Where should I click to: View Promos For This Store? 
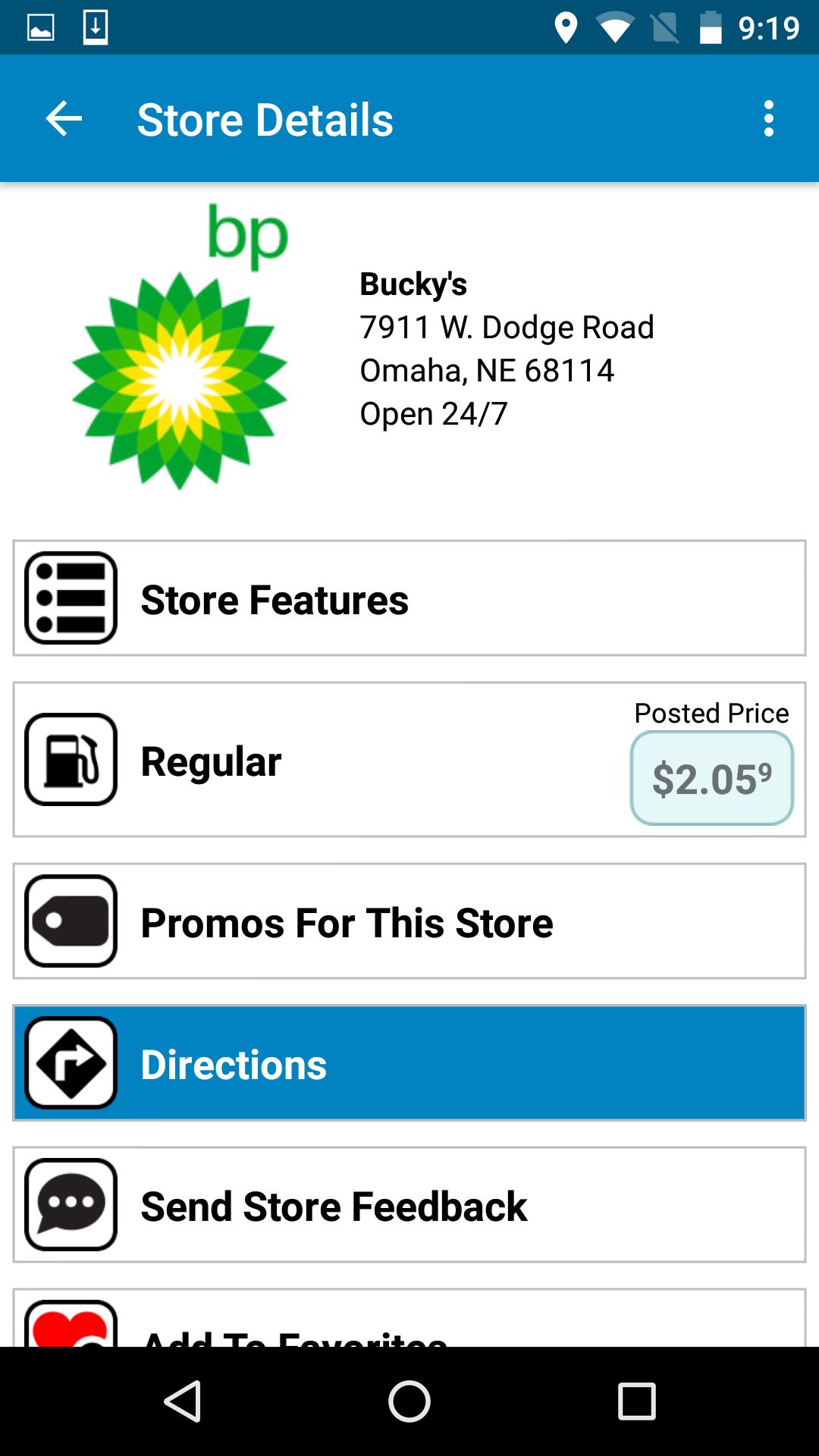click(409, 921)
